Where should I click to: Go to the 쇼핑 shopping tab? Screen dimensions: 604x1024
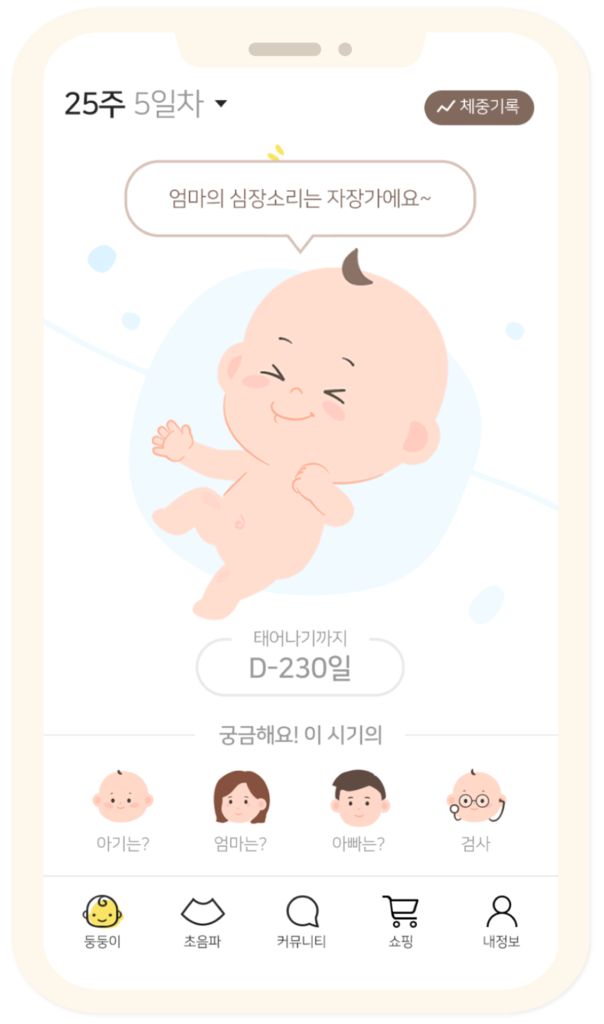pyautogui.click(x=400, y=922)
